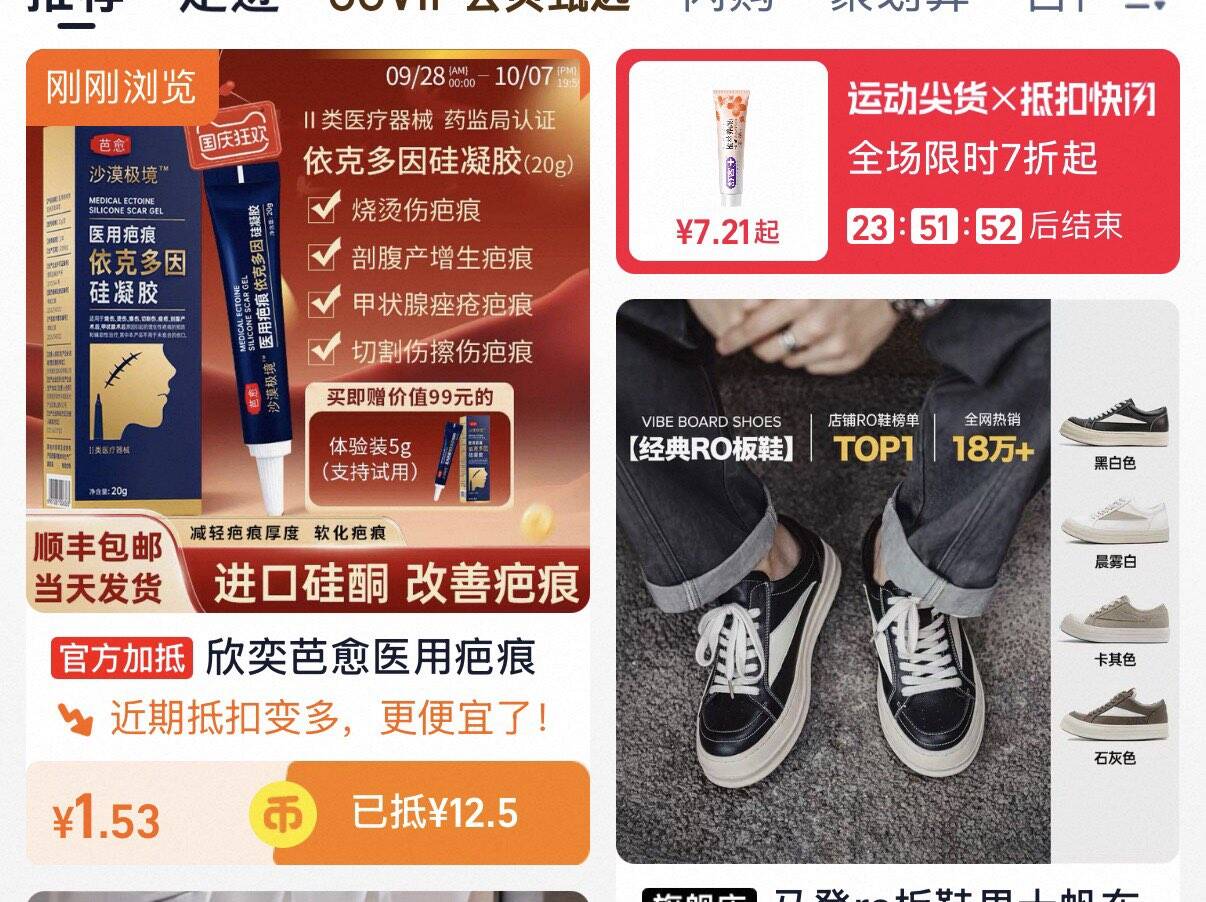Open the 运动尖货 抵扣快闪 promo banner

[897, 161]
